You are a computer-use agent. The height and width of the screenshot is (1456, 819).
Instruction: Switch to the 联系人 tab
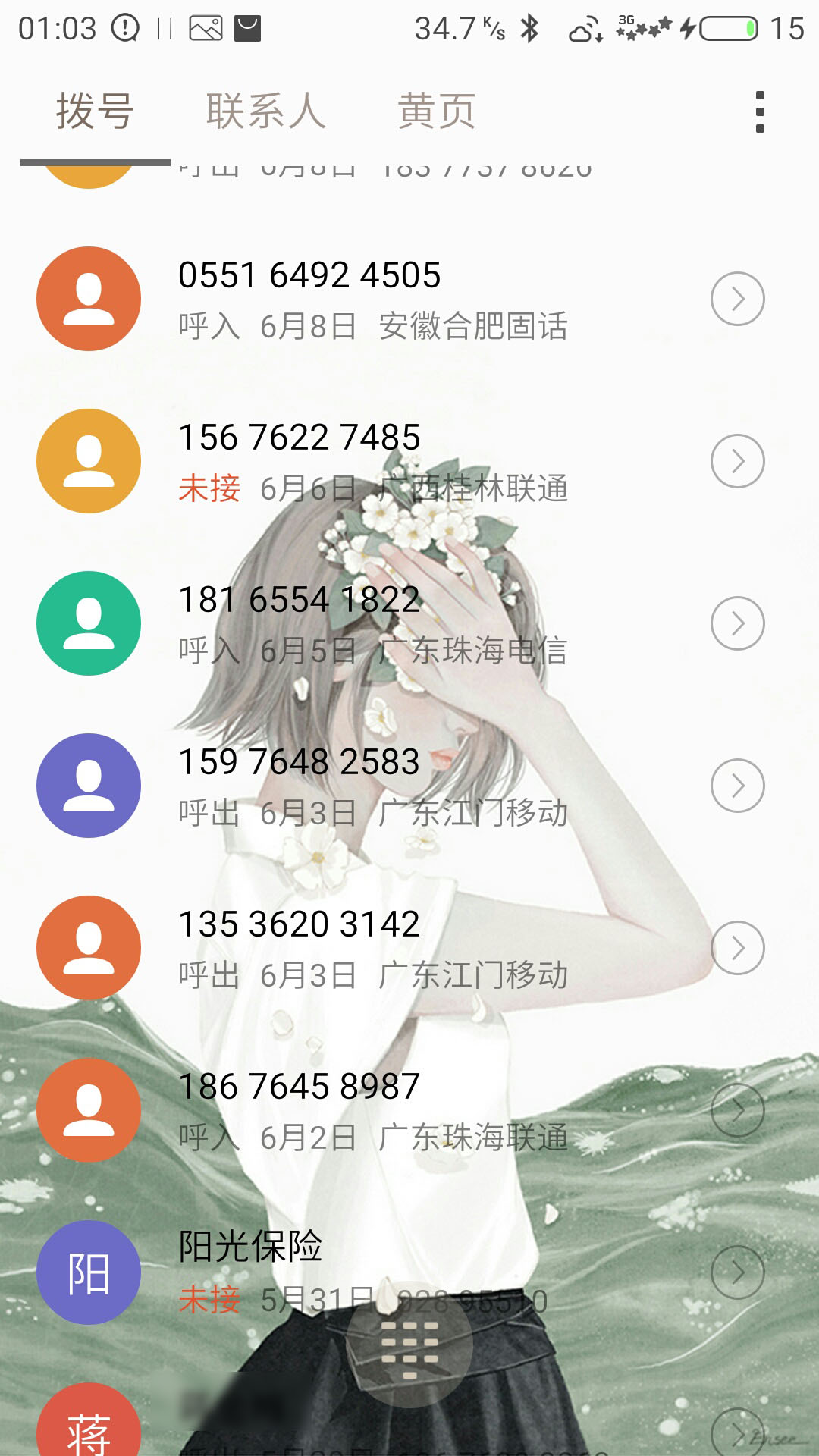click(266, 111)
